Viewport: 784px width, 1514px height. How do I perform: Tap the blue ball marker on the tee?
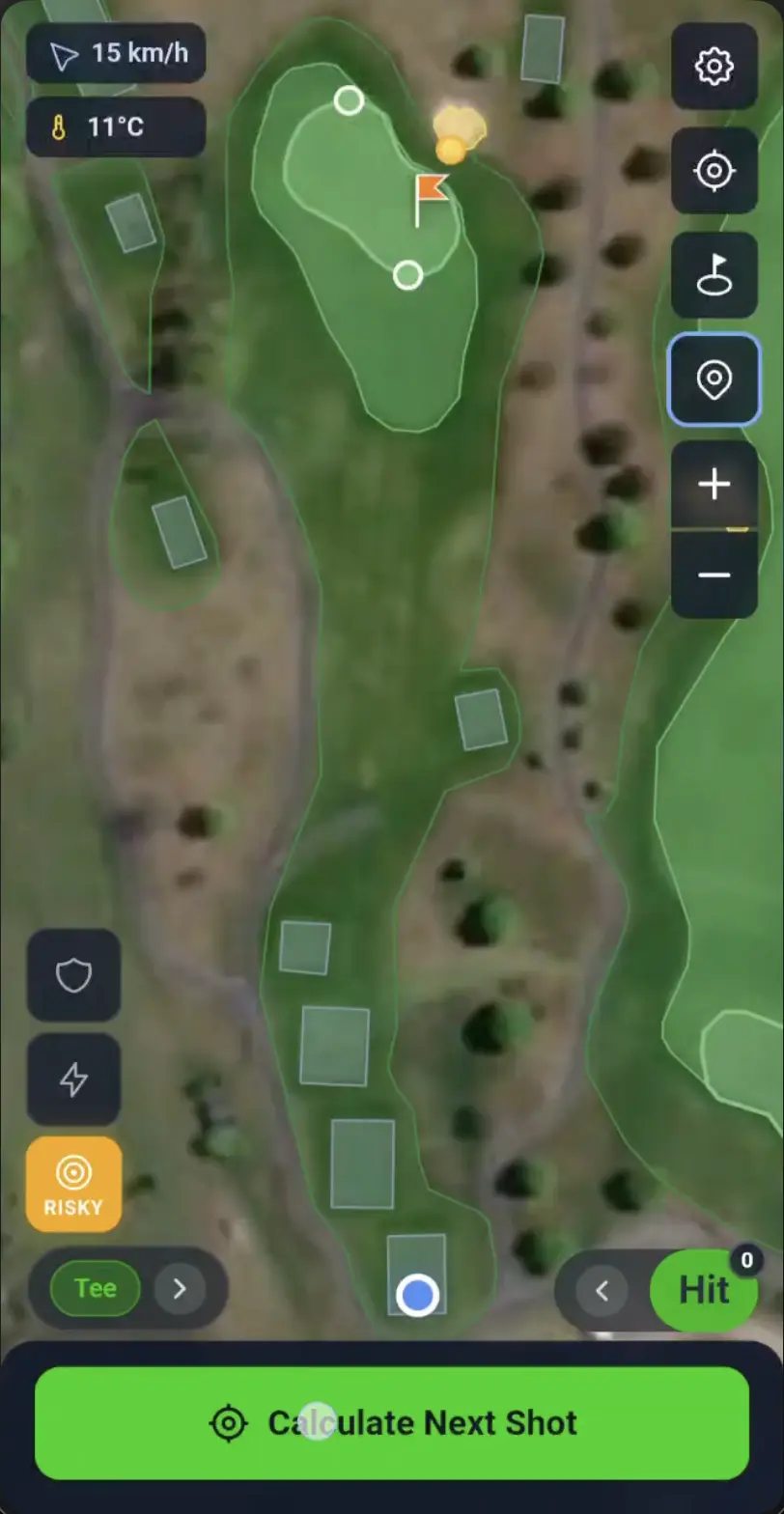(x=417, y=1295)
